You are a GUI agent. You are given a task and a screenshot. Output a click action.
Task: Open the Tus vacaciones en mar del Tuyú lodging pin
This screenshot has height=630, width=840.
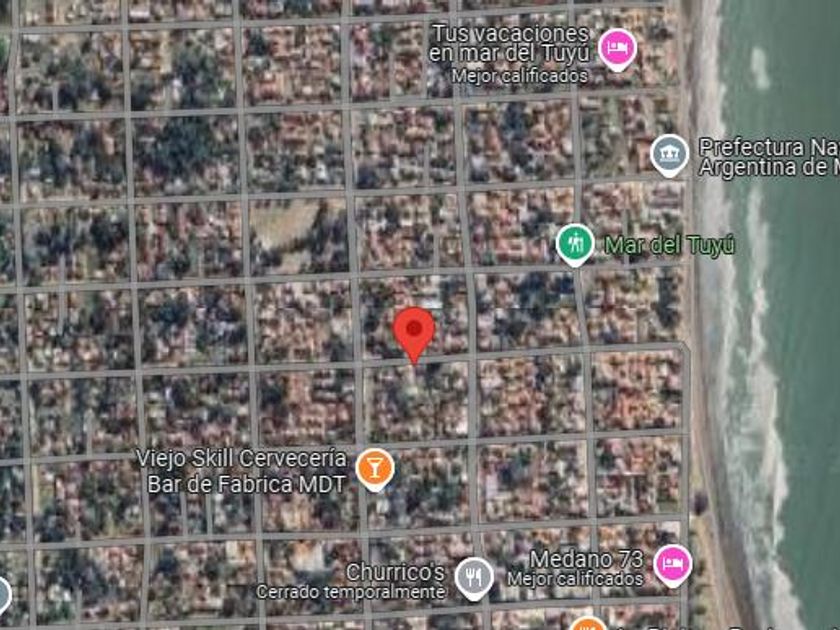pyautogui.click(x=617, y=49)
